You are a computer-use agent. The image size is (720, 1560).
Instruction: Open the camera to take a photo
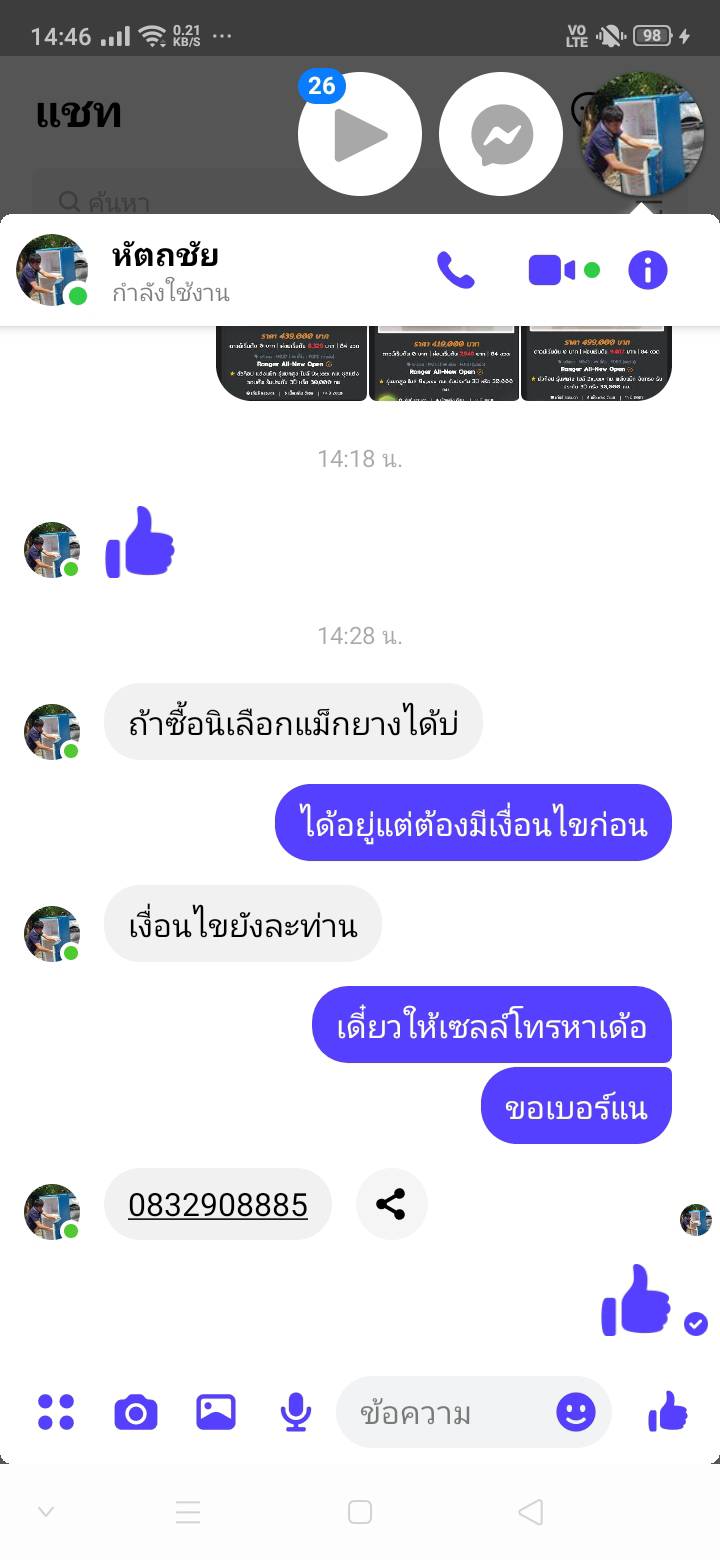coord(136,1412)
